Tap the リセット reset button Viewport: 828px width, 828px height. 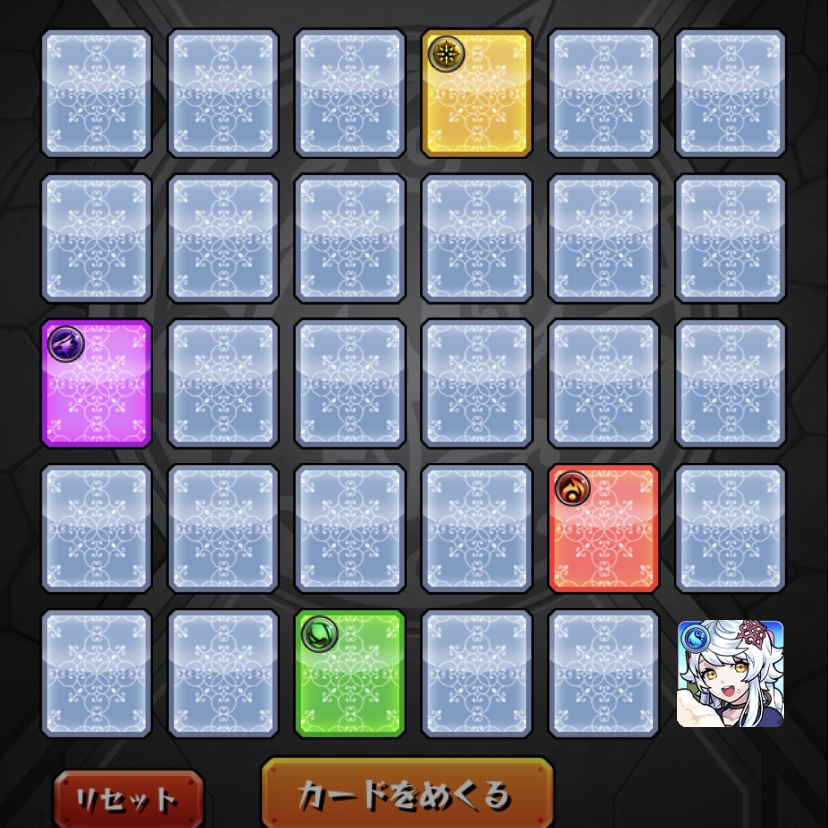[128, 799]
